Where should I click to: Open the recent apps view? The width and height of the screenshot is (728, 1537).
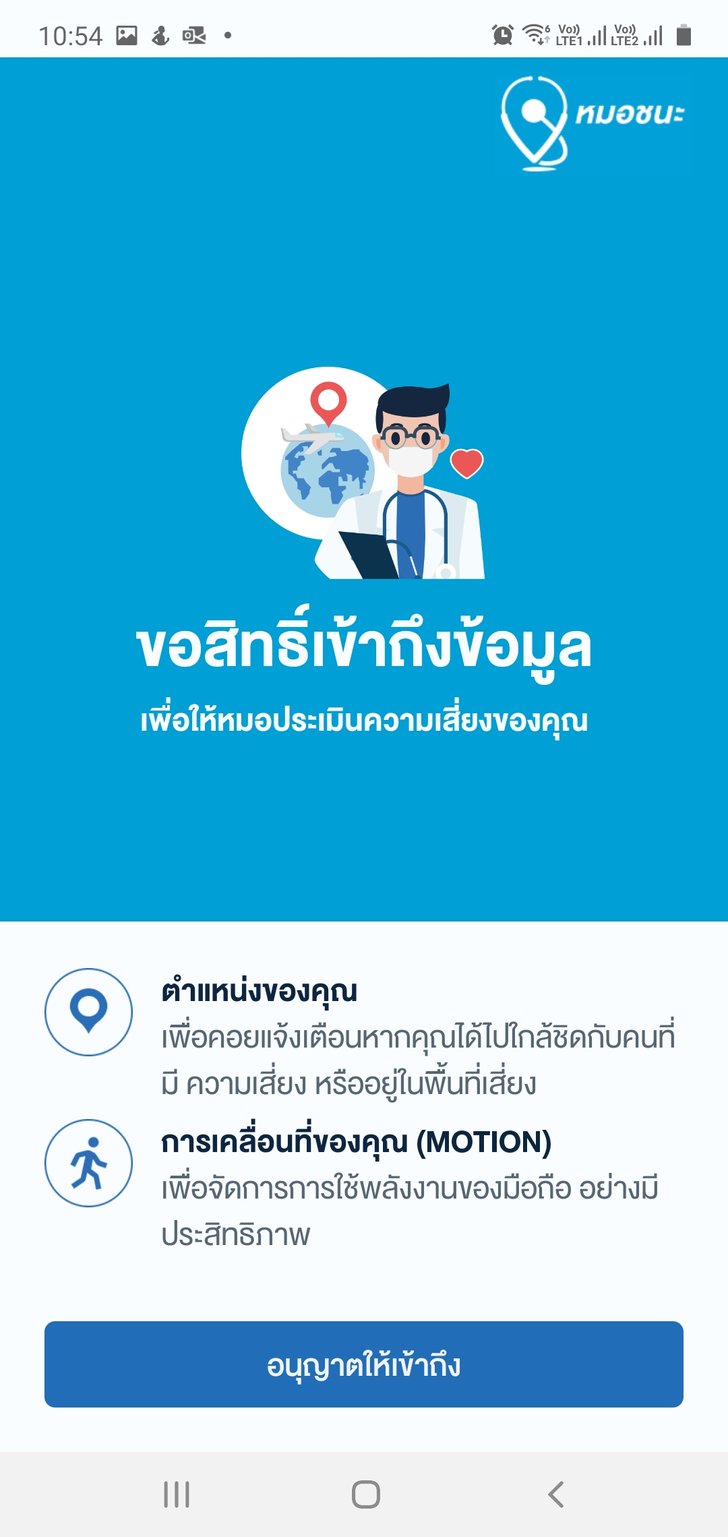coord(176,1494)
